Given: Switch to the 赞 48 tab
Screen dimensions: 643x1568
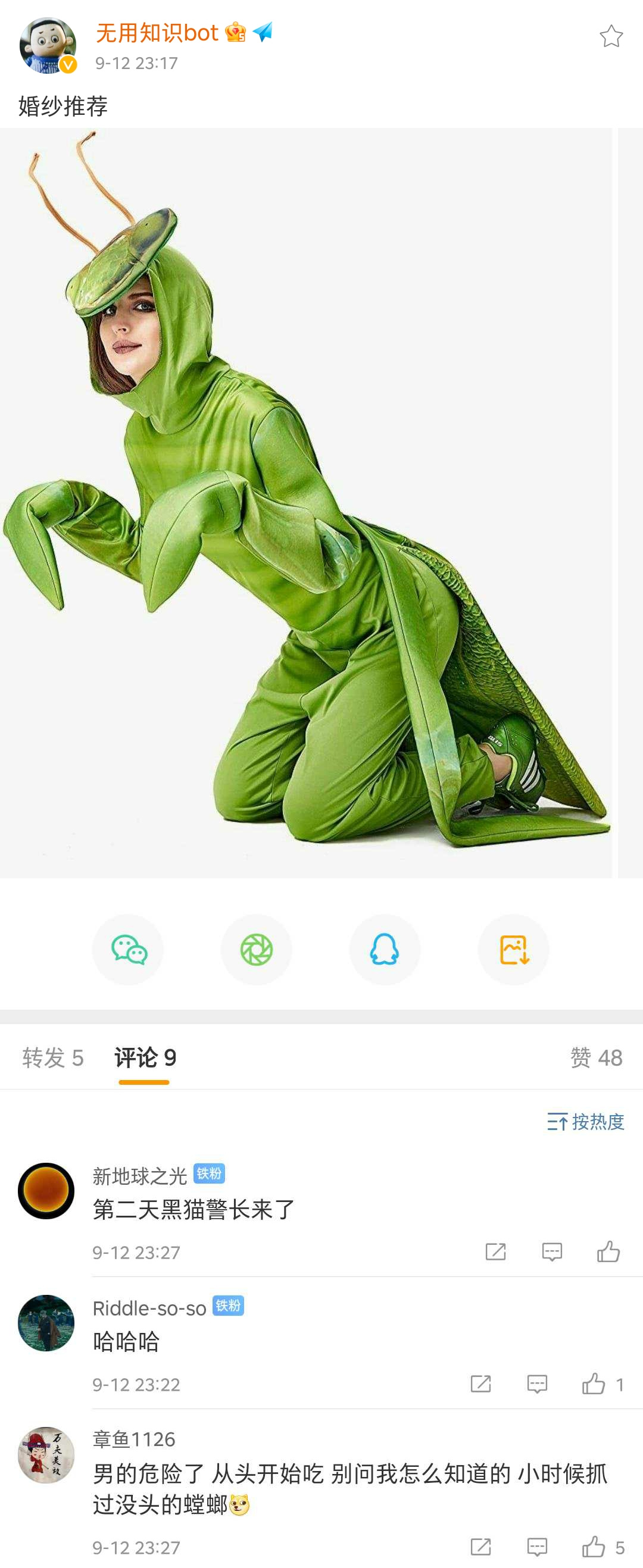Looking at the screenshot, I should 596,1058.
